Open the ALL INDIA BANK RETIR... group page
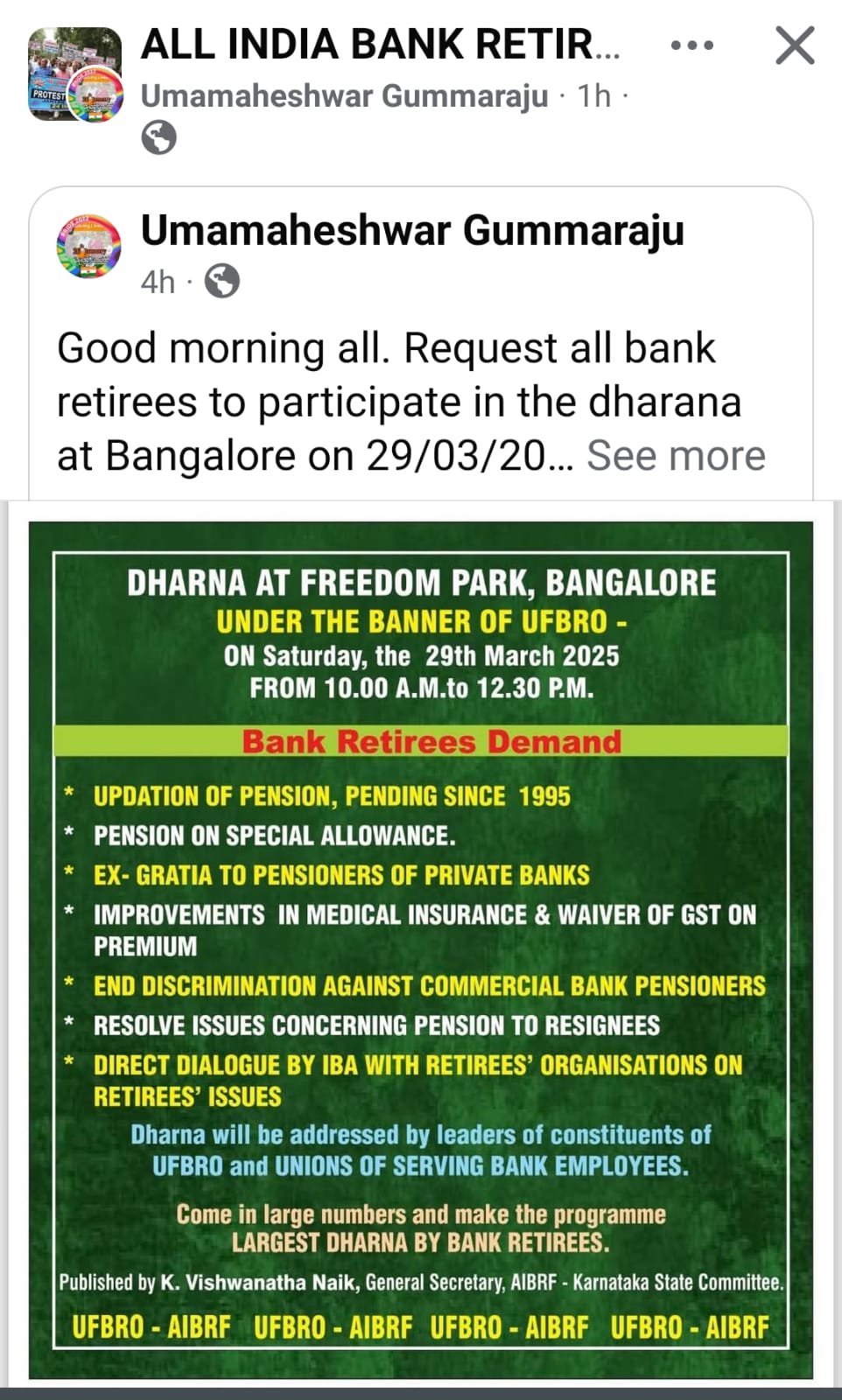 click(380, 44)
